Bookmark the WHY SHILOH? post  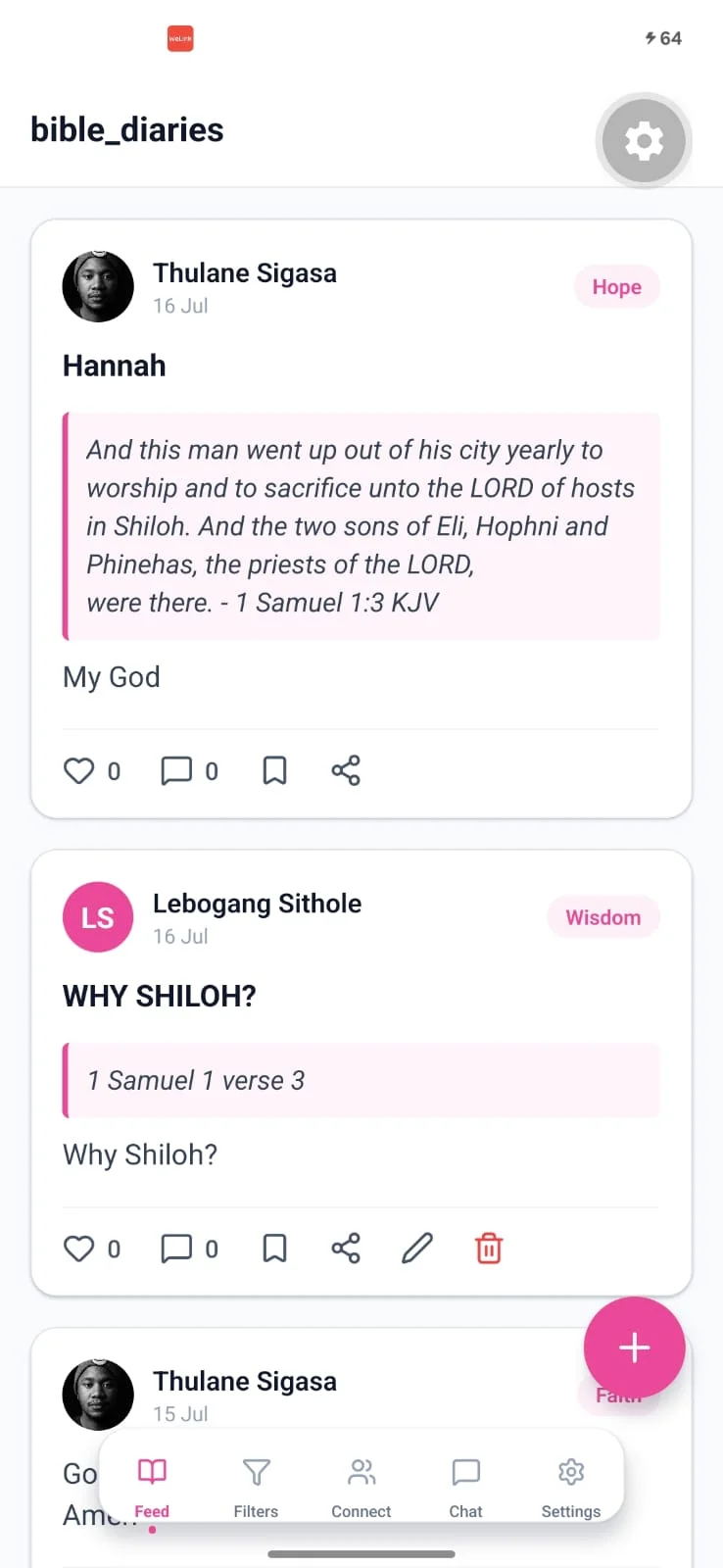point(275,1249)
